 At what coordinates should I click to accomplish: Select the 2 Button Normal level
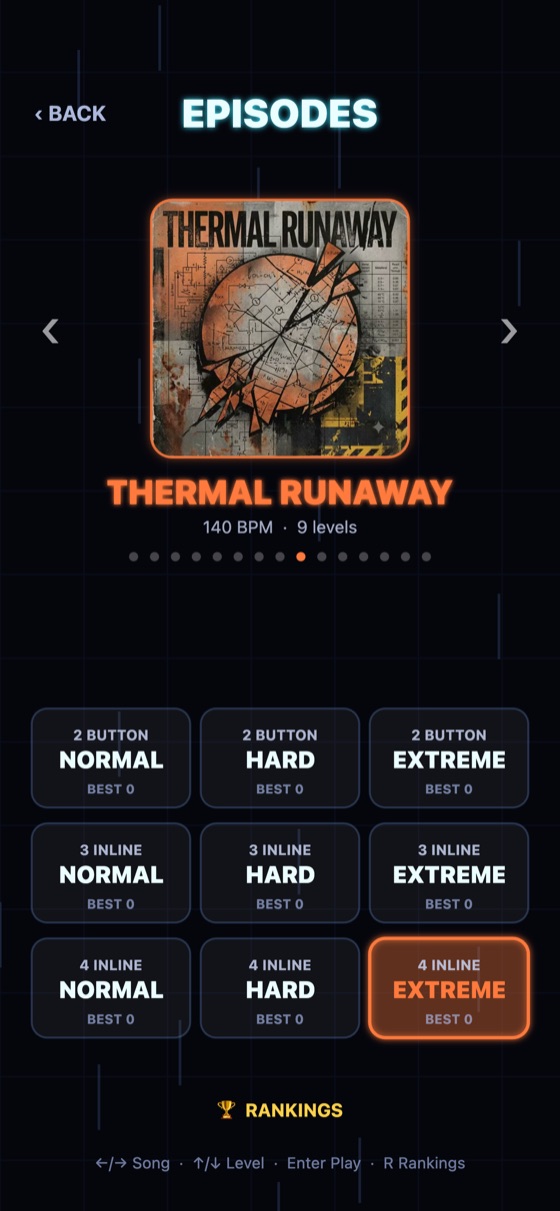point(111,758)
